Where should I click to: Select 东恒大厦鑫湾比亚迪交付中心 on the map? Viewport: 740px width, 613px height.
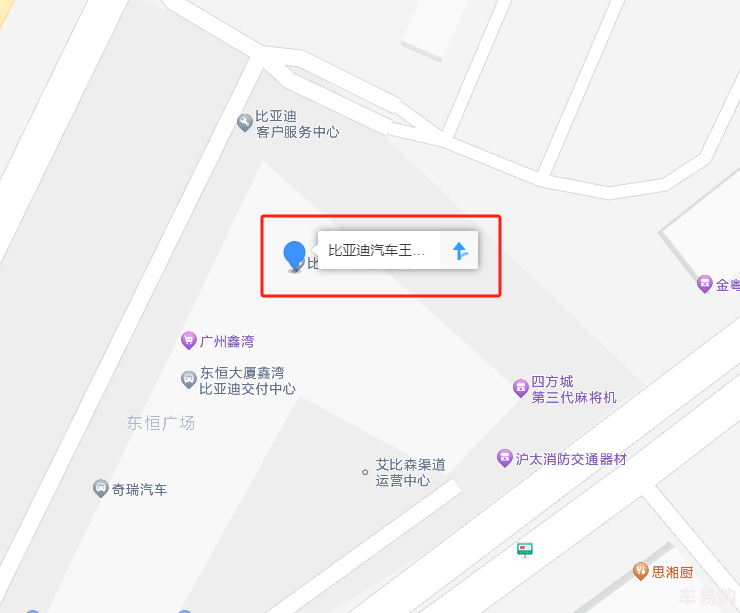(188, 380)
